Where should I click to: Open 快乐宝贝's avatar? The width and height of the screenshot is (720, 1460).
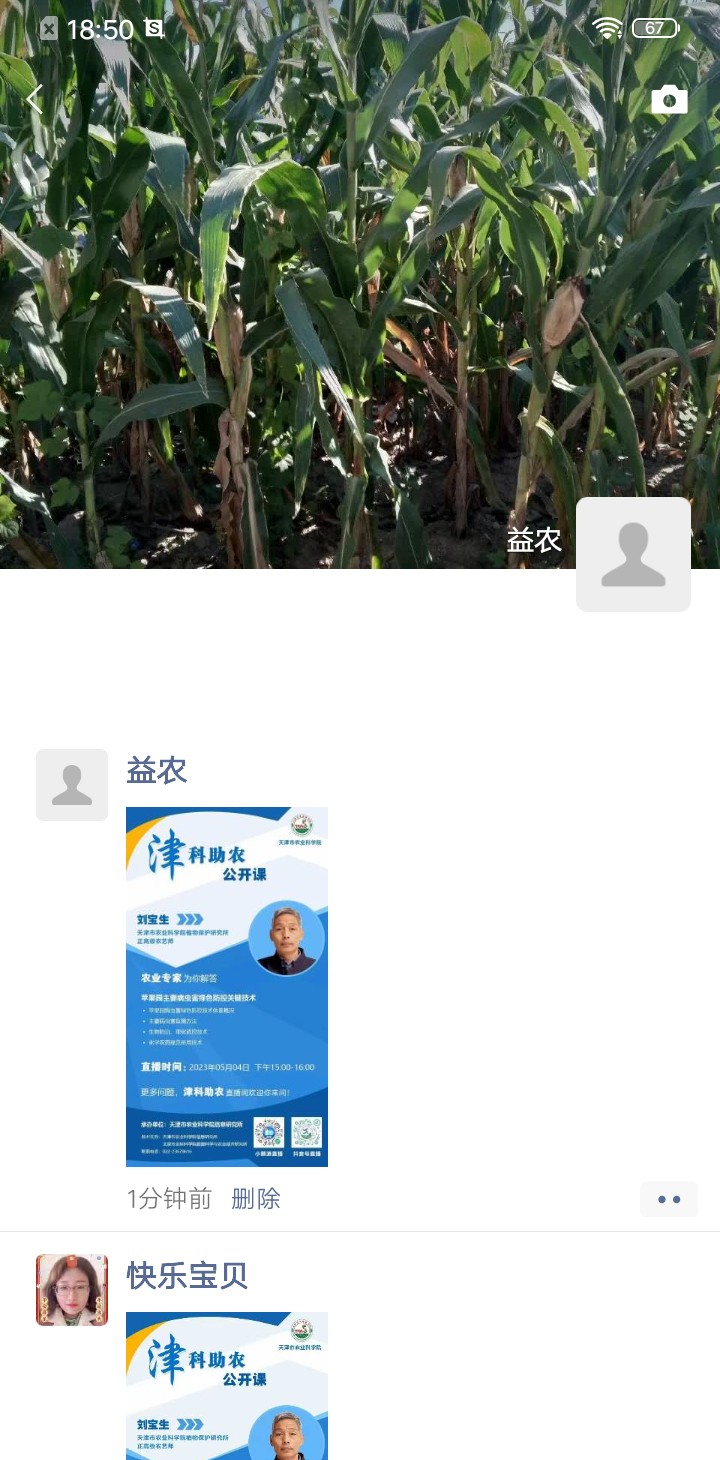pos(72,1290)
